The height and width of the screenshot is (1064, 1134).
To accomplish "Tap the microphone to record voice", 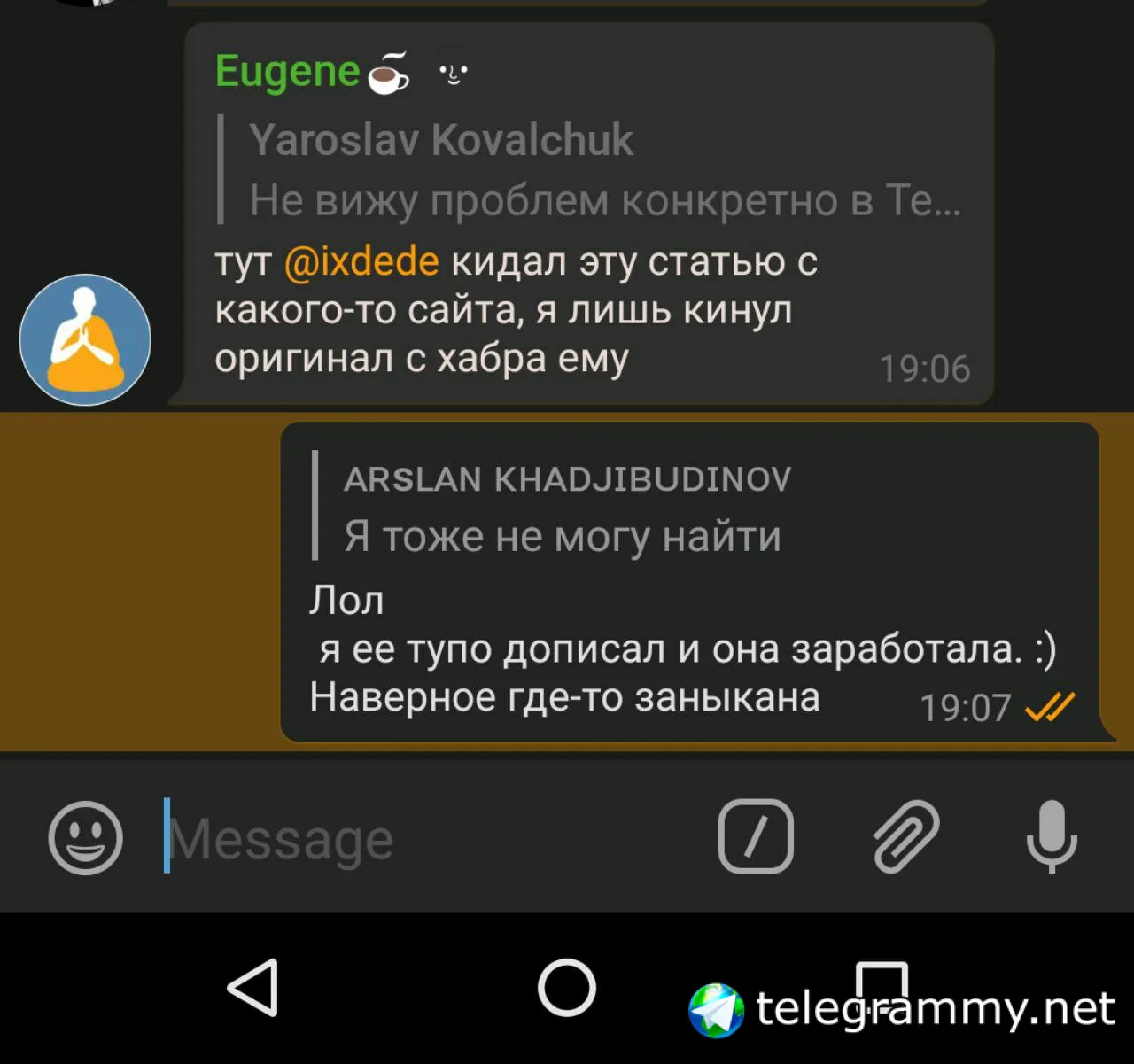I will tap(1052, 836).
